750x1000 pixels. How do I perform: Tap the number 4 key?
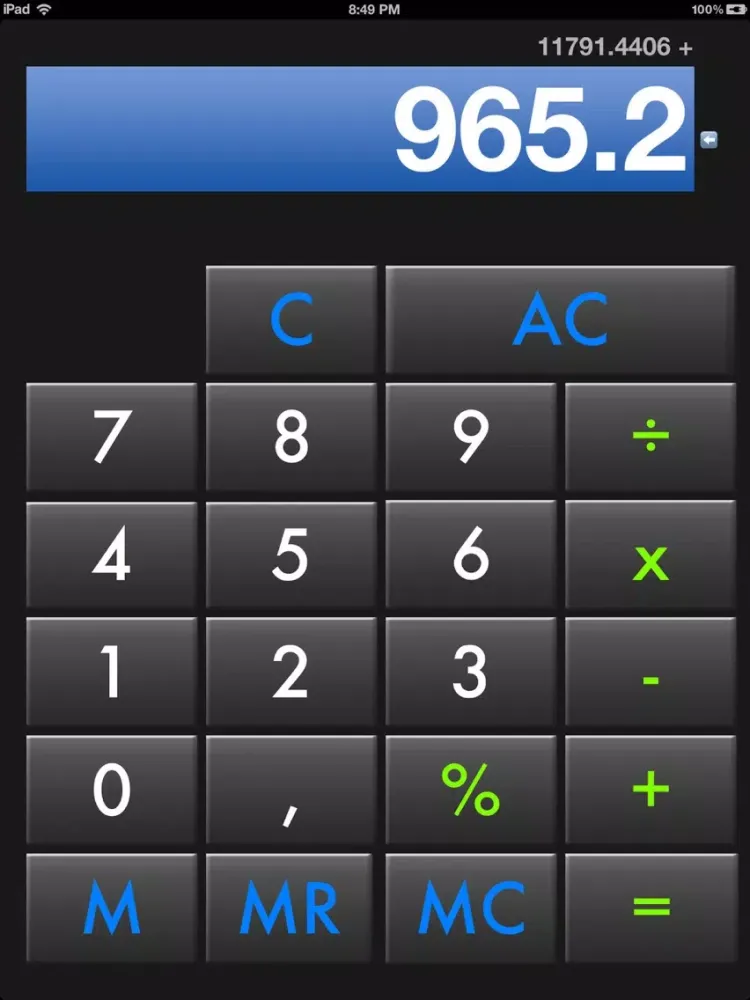(111, 556)
